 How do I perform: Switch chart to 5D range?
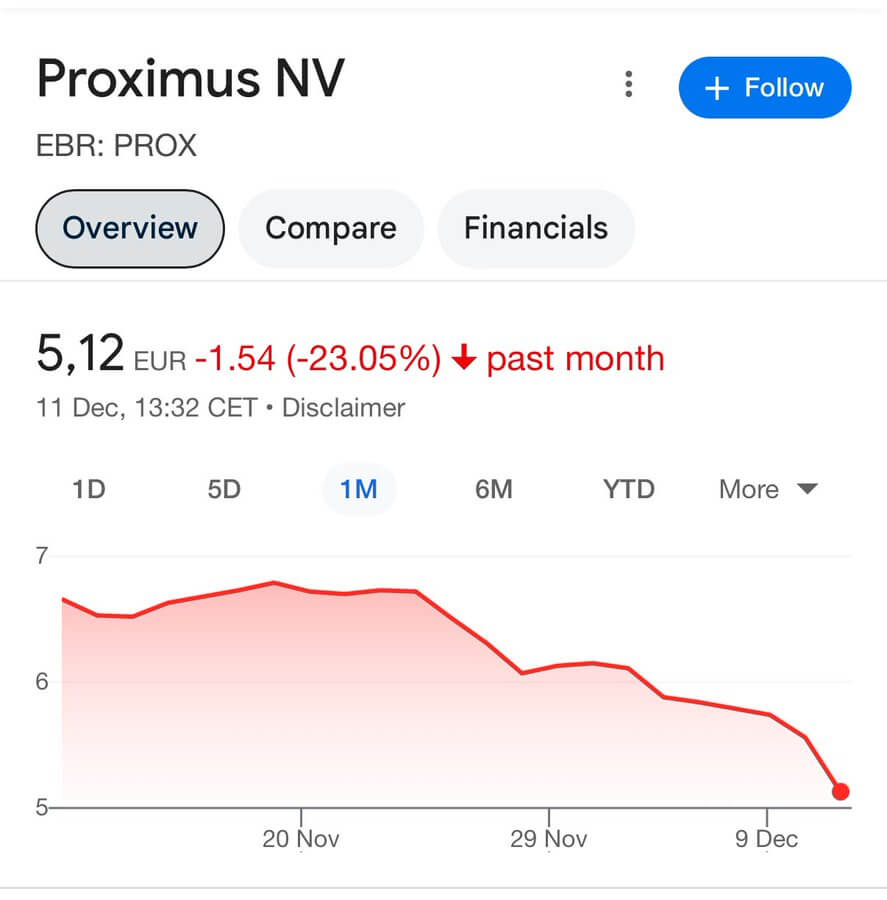[x=224, y=489]
